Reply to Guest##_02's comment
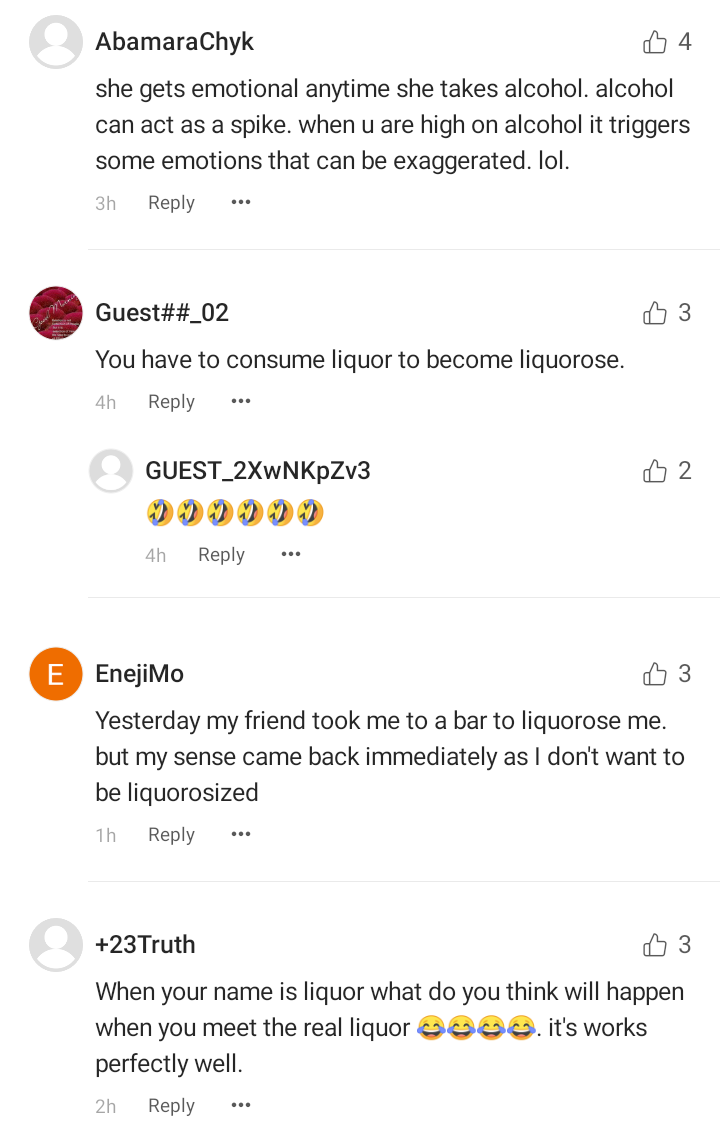 (x=171, y=401)
